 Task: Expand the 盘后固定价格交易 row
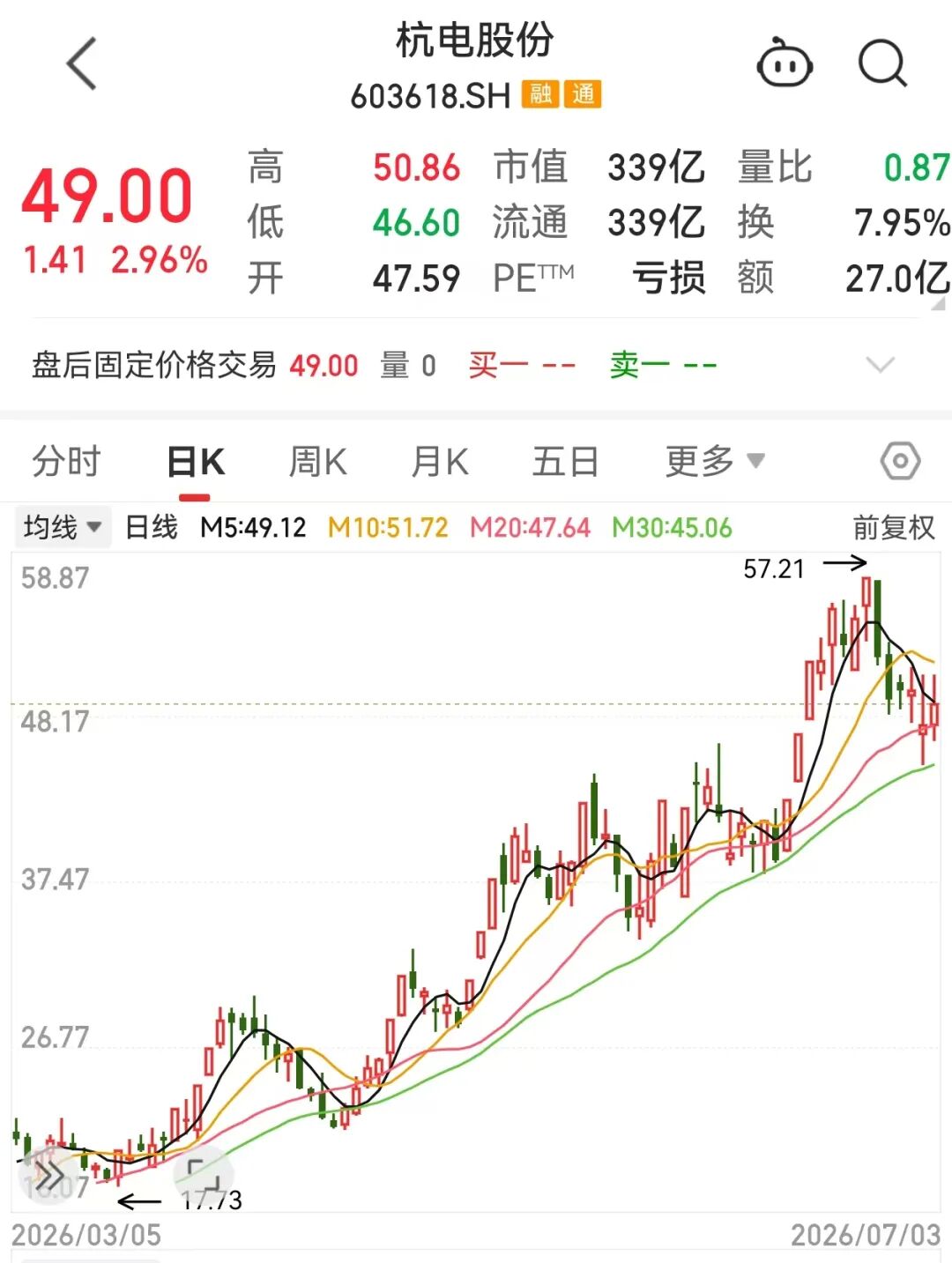pos(880,365)
